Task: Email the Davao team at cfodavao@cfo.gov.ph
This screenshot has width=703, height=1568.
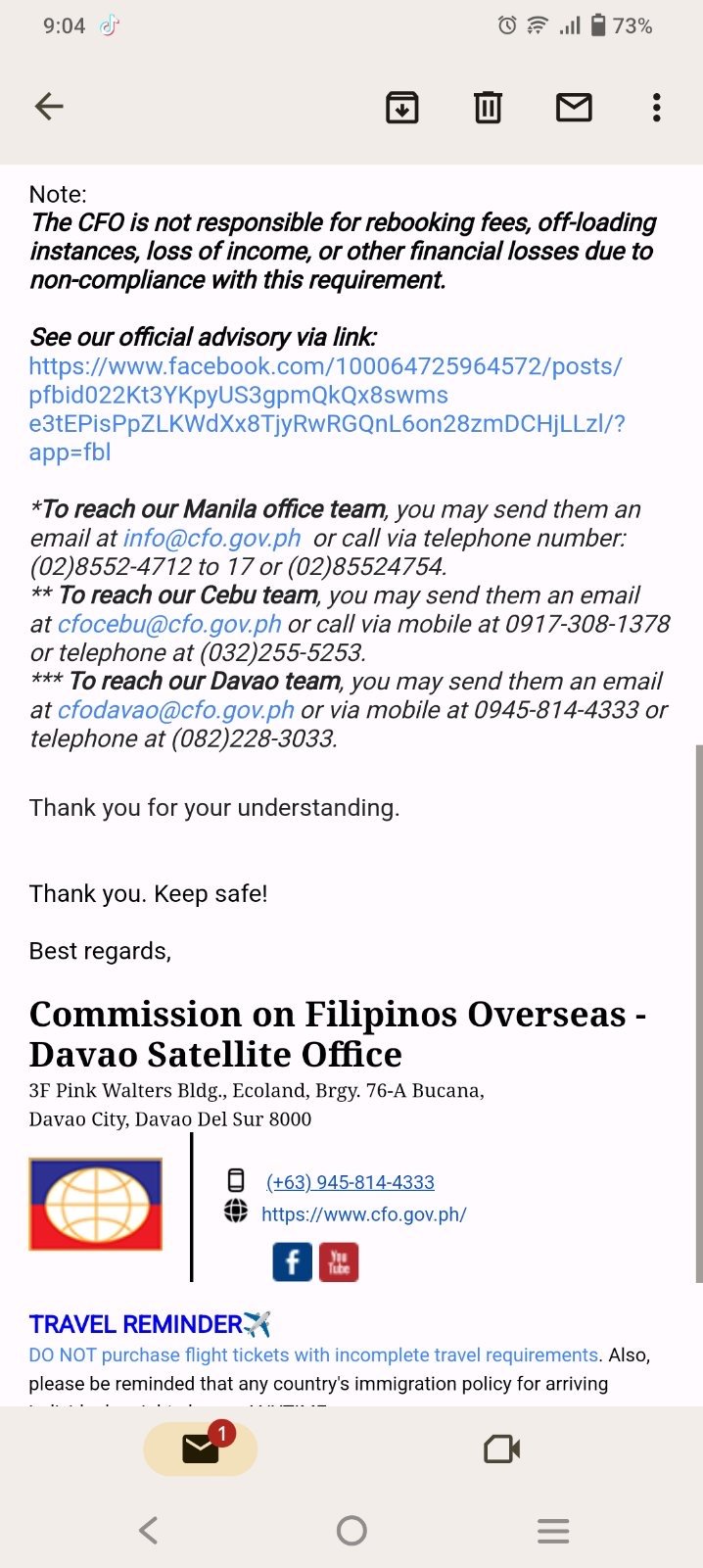Action: tap(176, 710)
